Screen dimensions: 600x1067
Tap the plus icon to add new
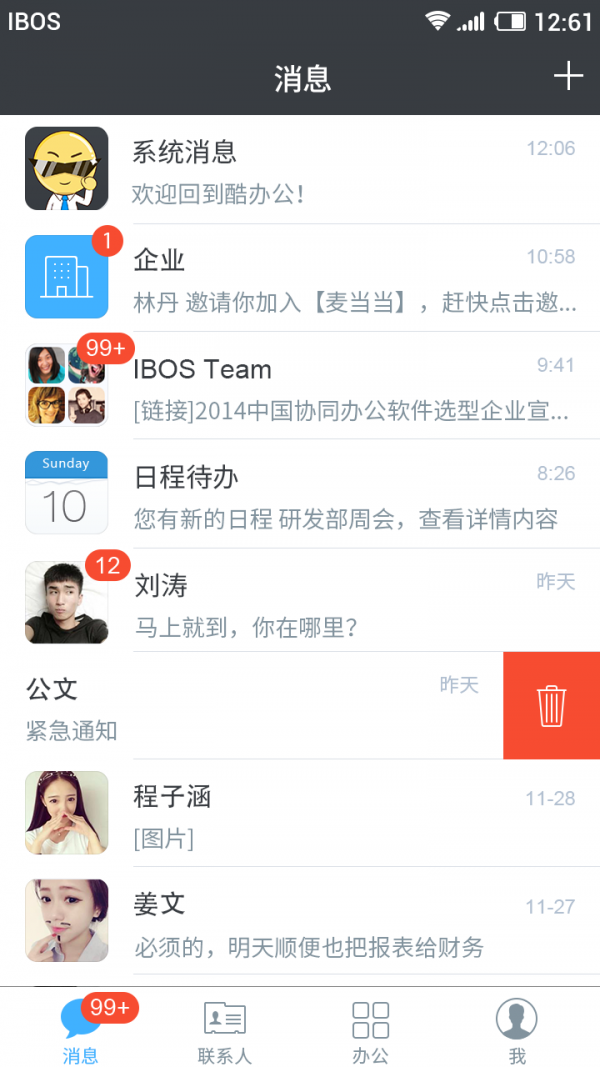tap(568, 76)
